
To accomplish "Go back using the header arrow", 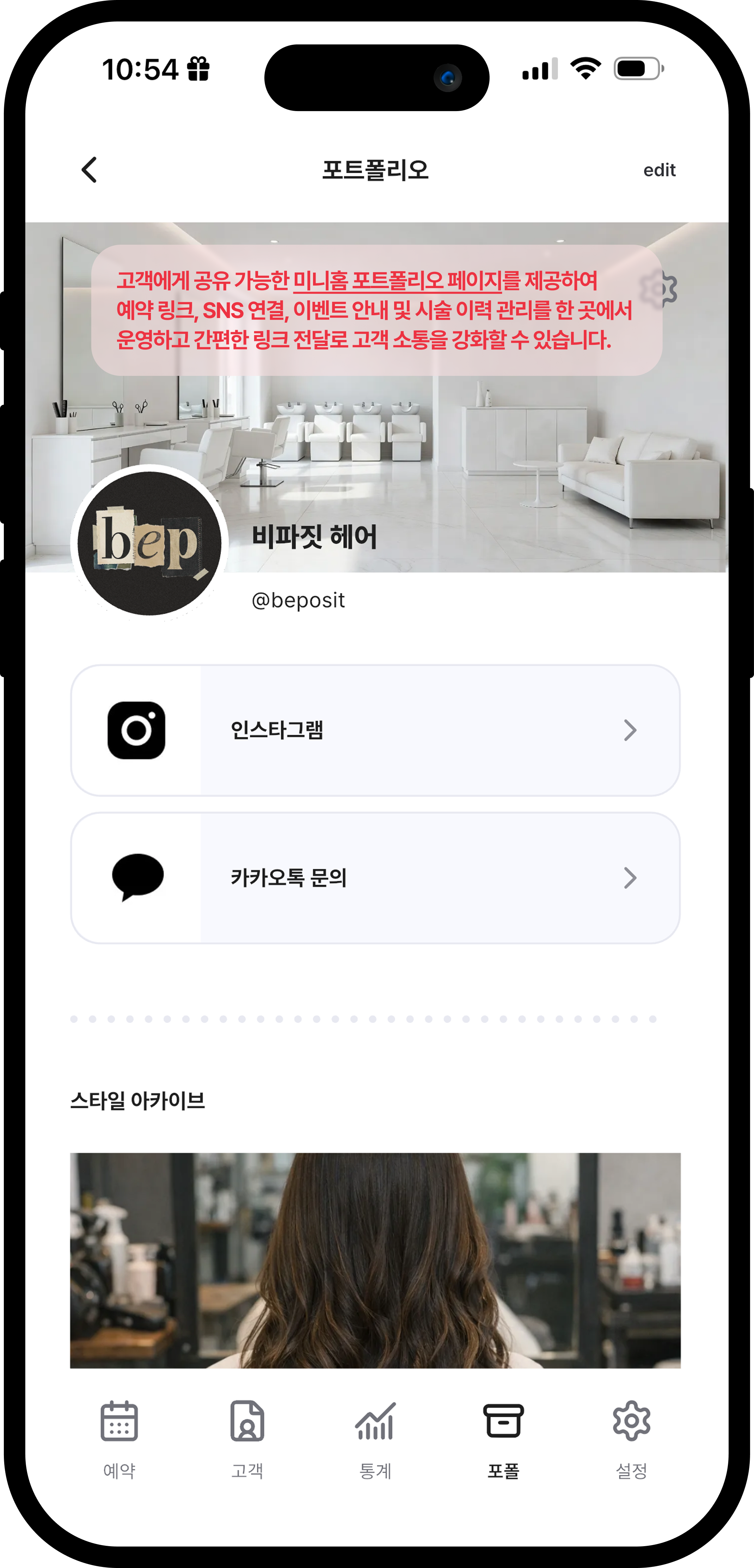I will point(90,170).
